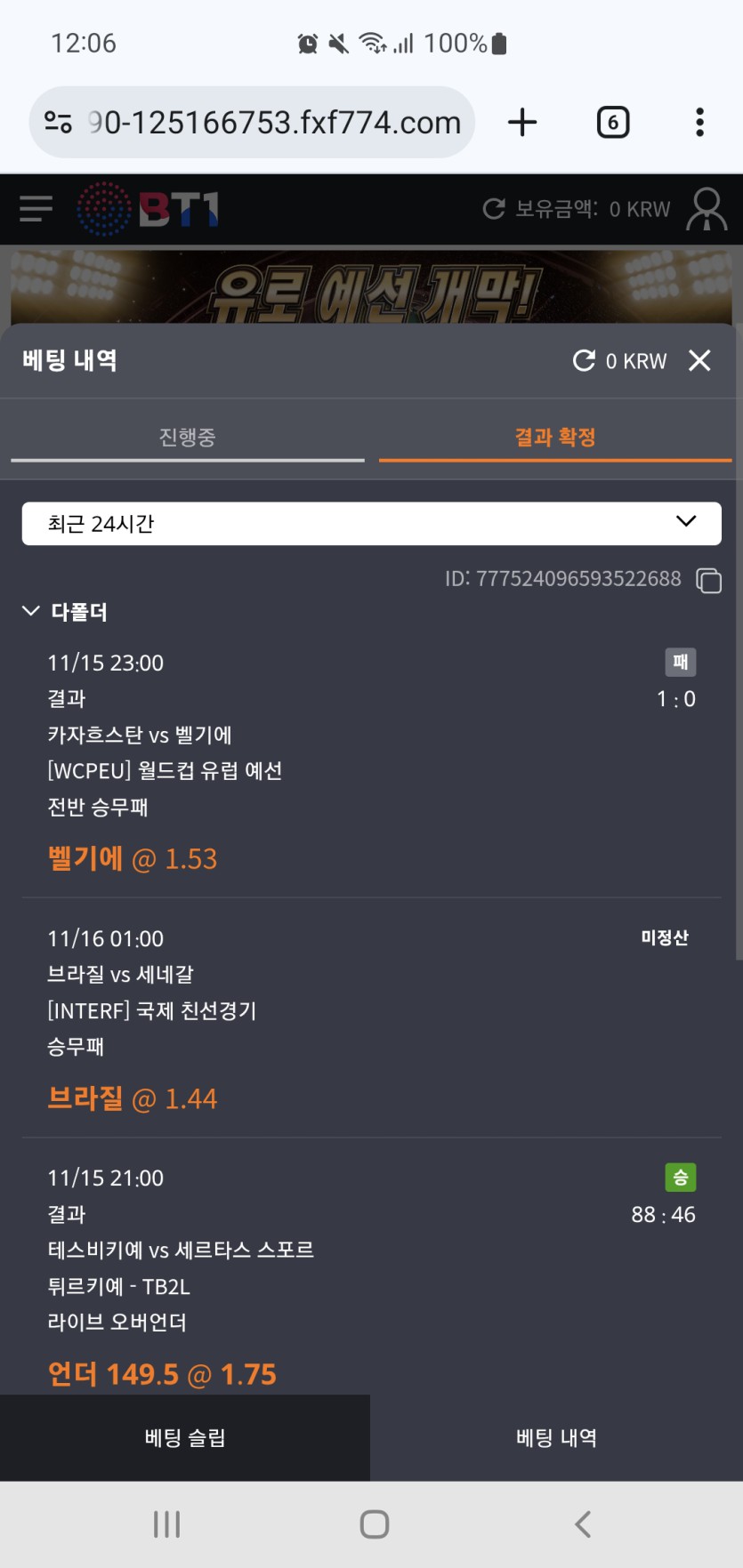Open the 베팅 슬립 bottom tab
Screen dimensions: 743x1568
(x=185, y=1438)
